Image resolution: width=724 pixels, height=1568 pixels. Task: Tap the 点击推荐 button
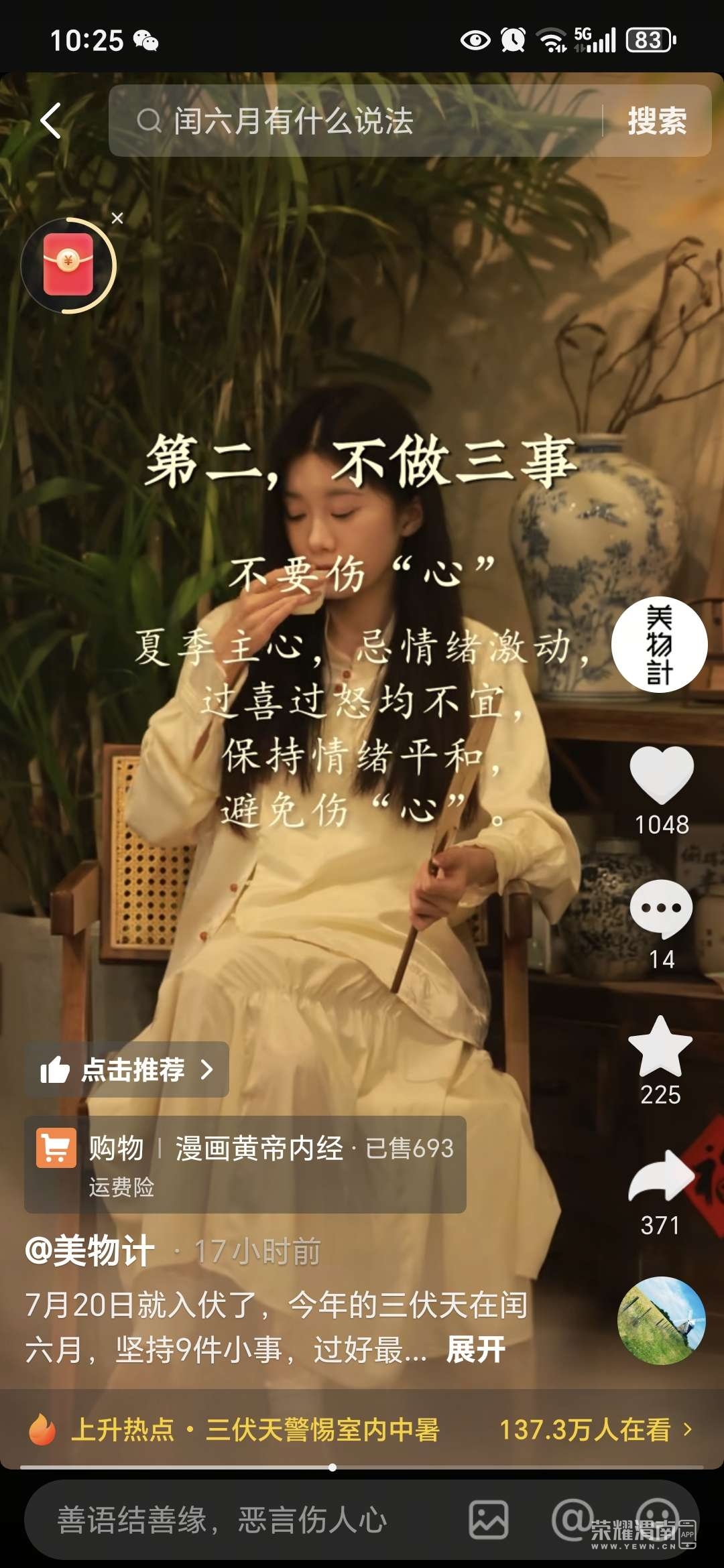[x=127, y=1069]
